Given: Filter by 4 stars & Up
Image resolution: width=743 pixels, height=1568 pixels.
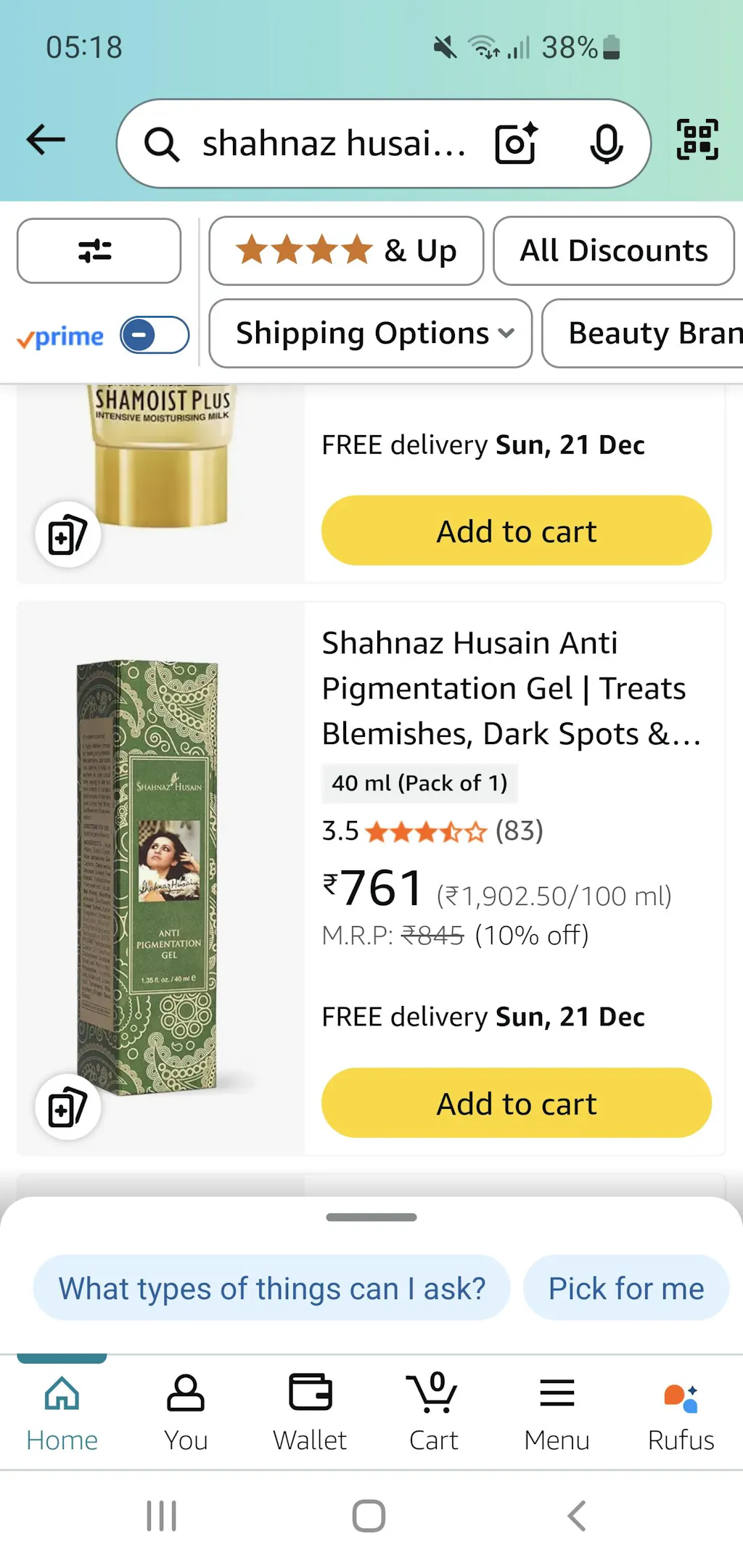Looking at the screenshot, I should coord(346,251).
